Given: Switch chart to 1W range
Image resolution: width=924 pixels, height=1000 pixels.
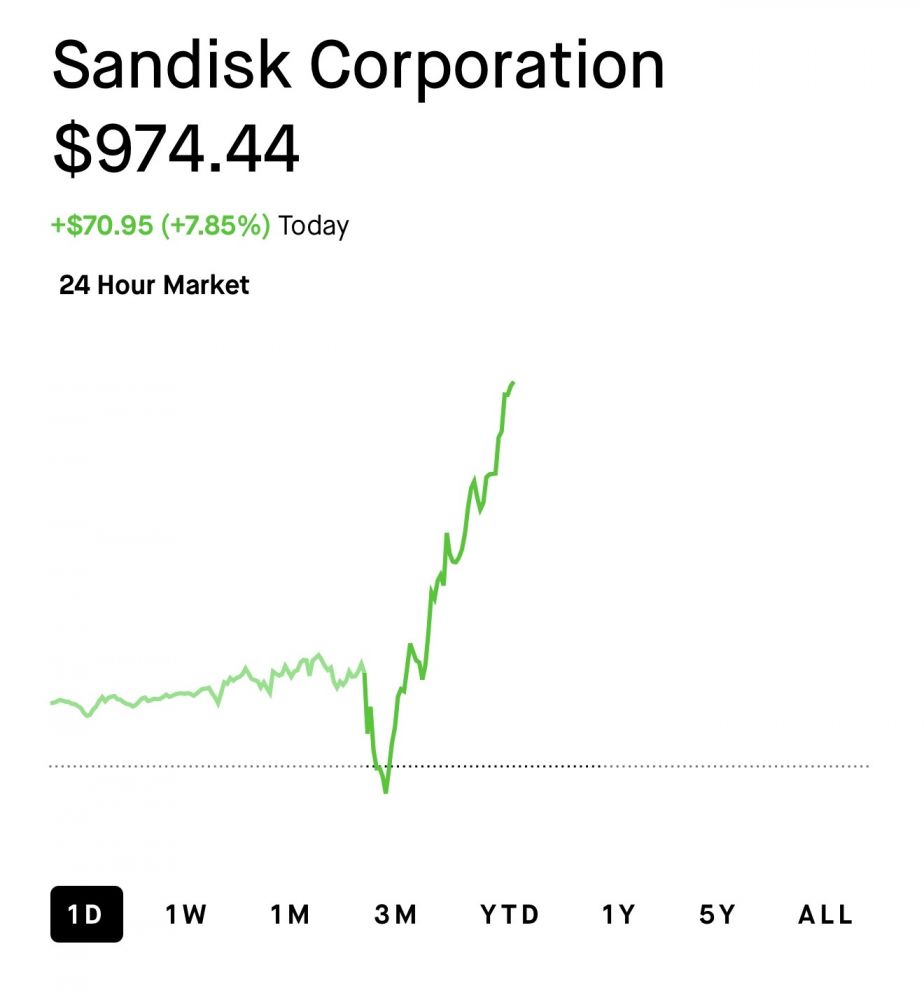Looking at the screenshot, I should click(x=186, y=914).
